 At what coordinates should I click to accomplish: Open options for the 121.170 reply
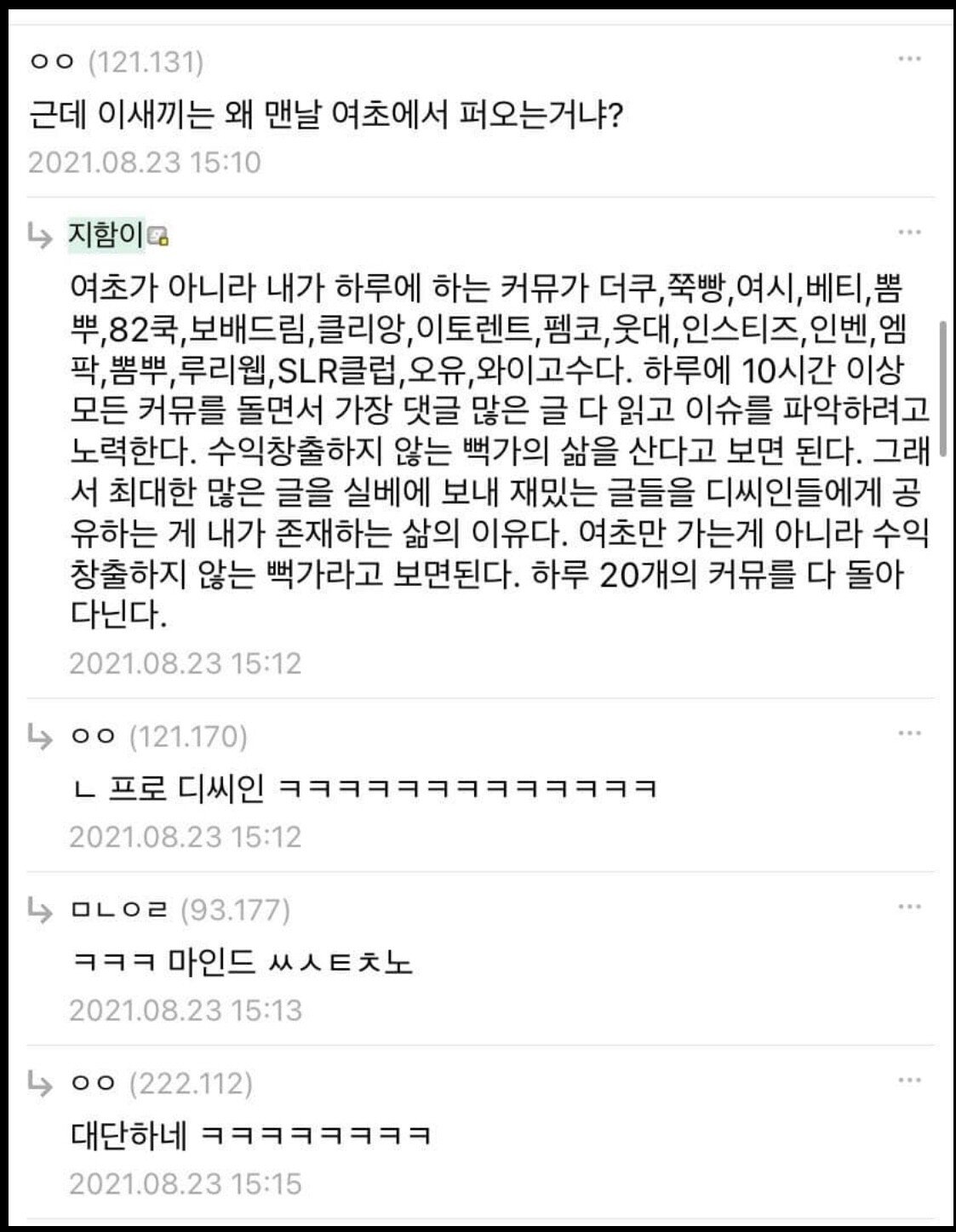(x=909, y=733)
